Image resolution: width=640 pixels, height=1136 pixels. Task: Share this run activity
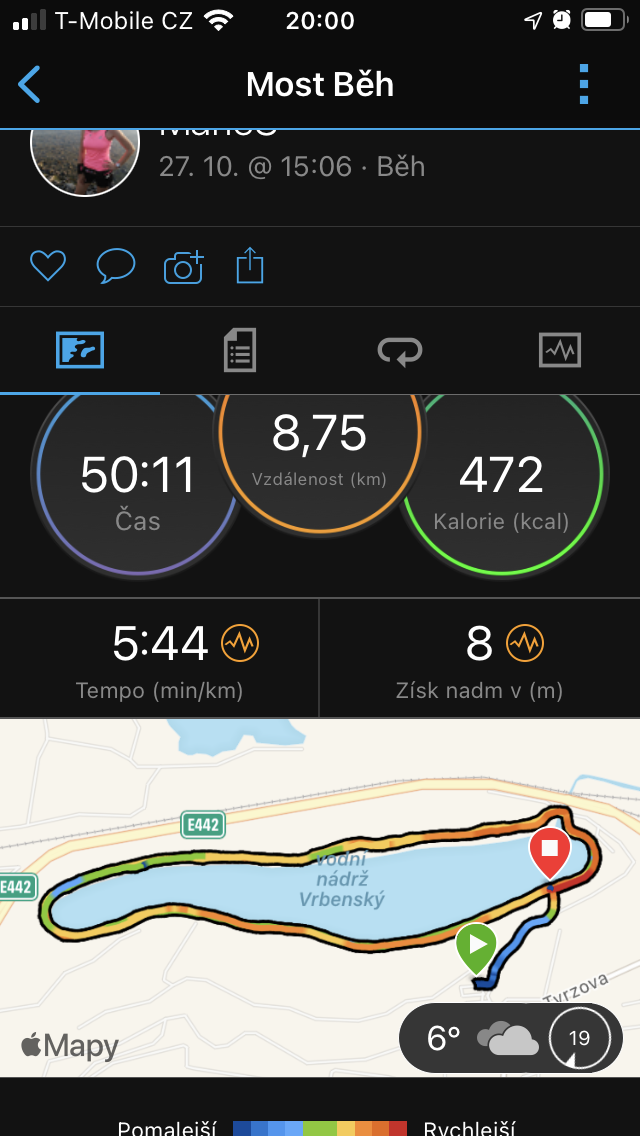[250, 265]
